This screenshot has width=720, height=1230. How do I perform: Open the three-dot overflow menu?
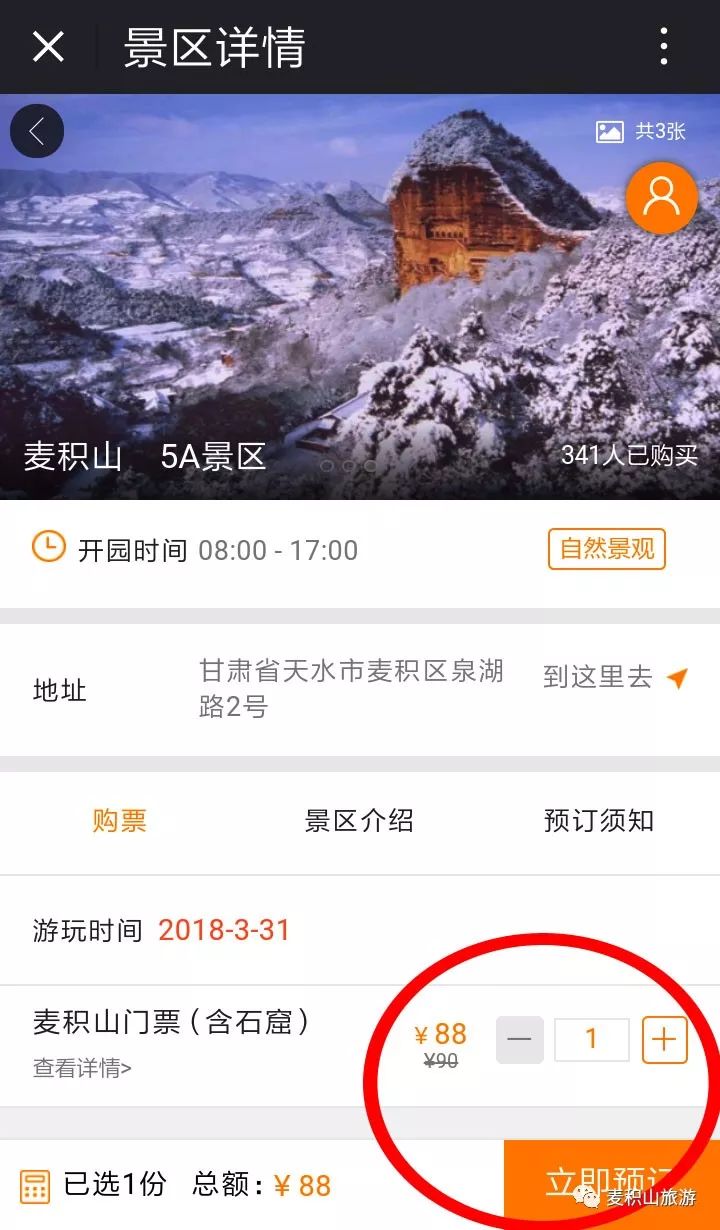(x=664, y=47)
